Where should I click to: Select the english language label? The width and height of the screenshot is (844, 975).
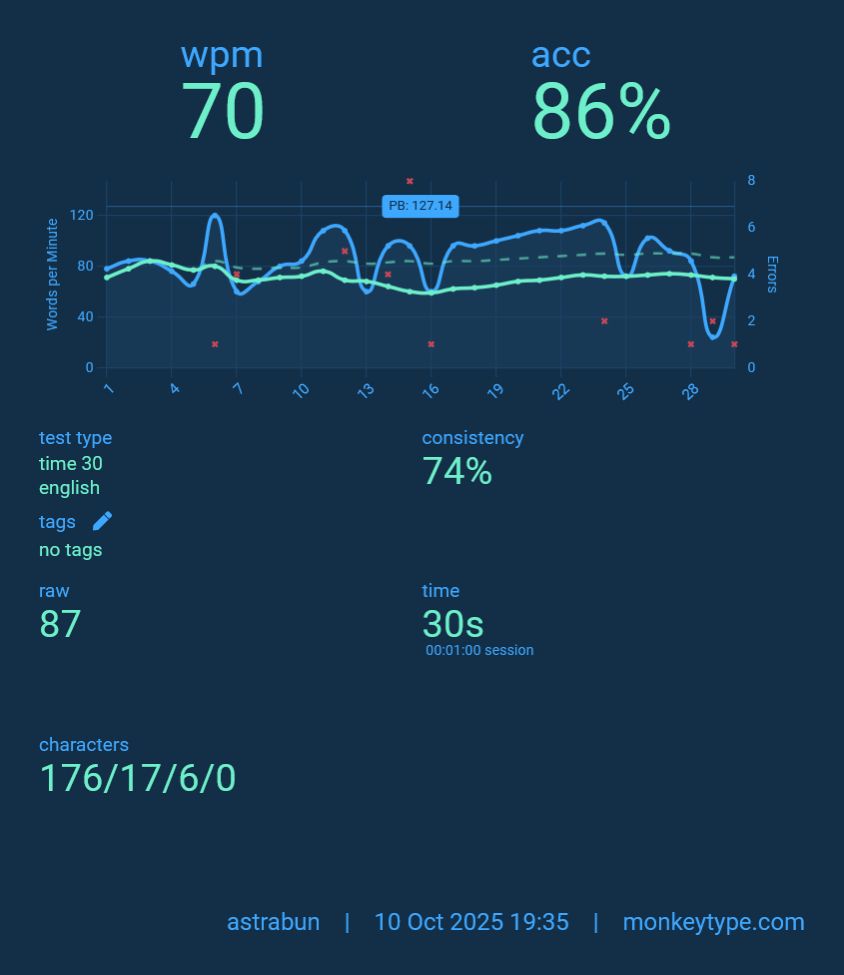pos(69,488)
